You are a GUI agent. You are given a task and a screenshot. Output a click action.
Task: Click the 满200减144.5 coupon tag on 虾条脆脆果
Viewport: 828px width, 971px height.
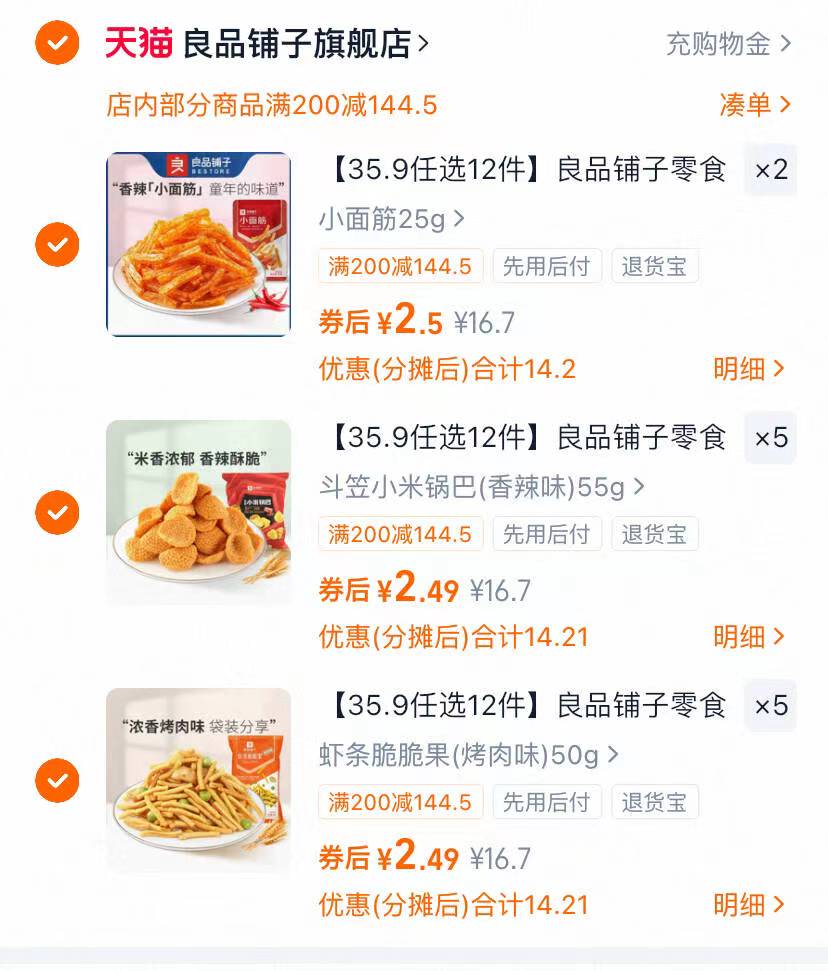pos(399,802)
